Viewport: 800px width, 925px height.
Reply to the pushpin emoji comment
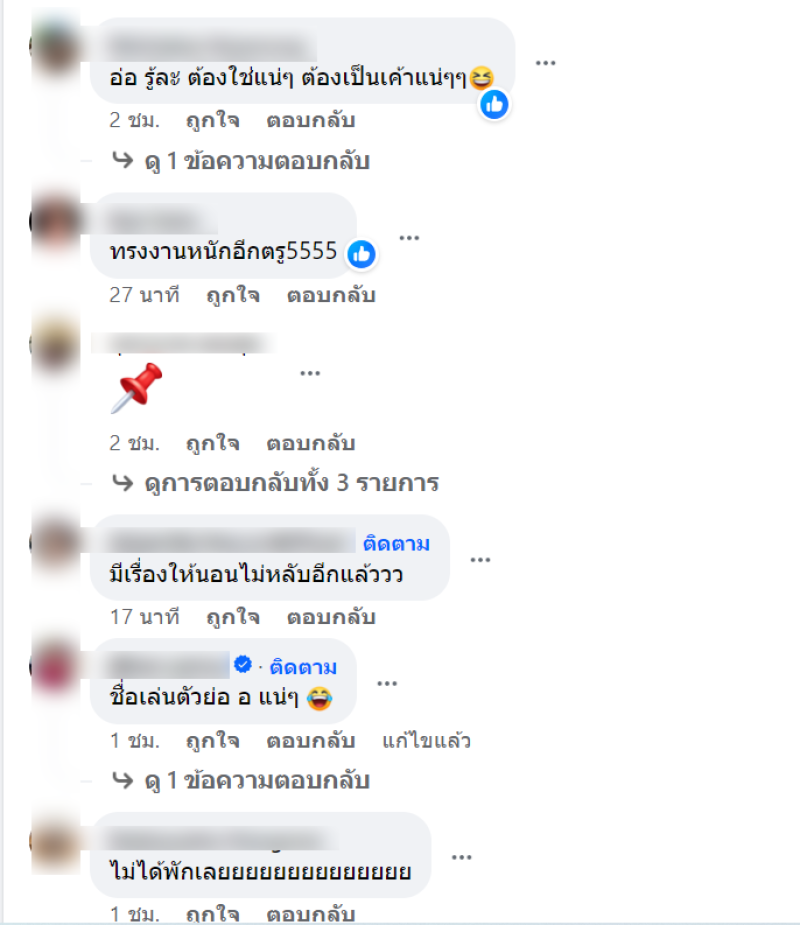(310, 444)
